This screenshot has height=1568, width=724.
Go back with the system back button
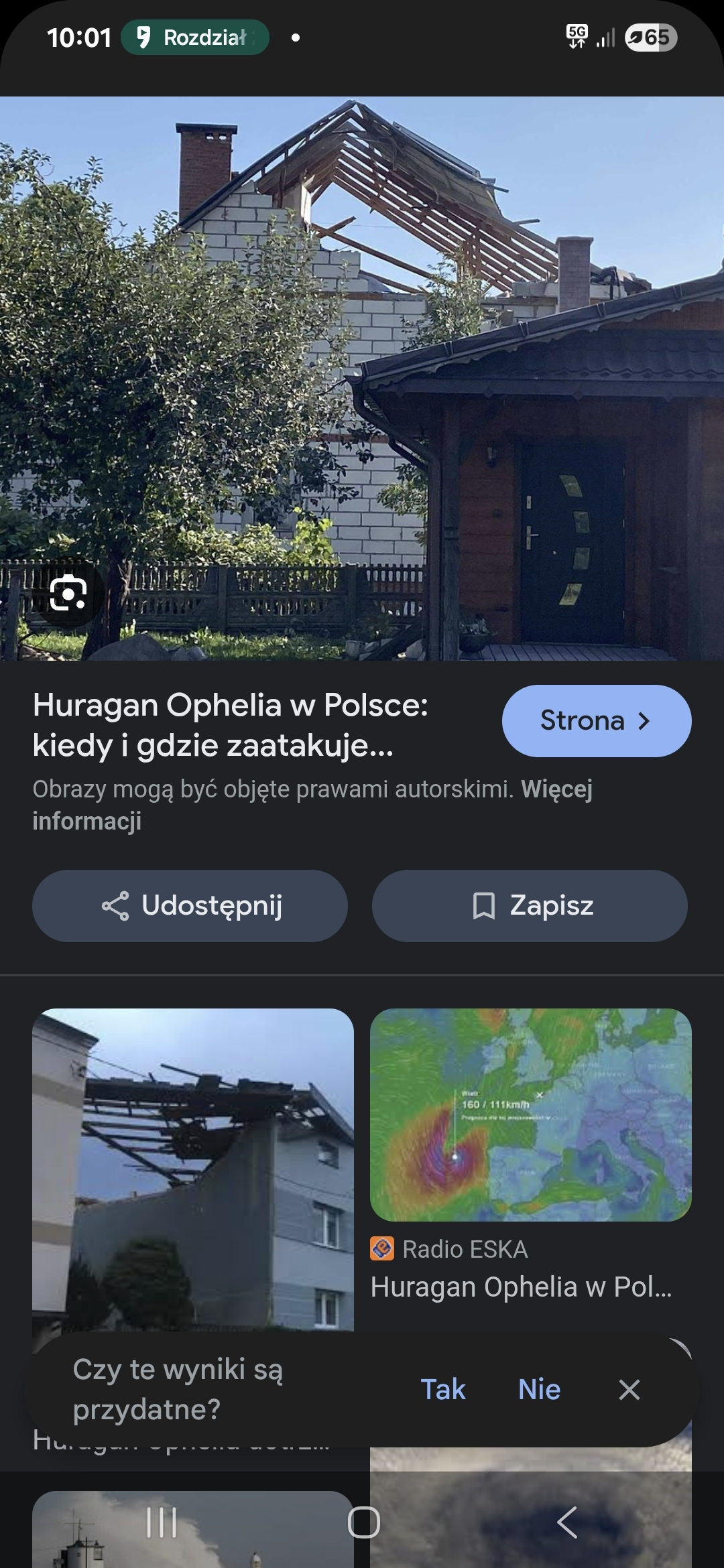tap(567, 1522)
